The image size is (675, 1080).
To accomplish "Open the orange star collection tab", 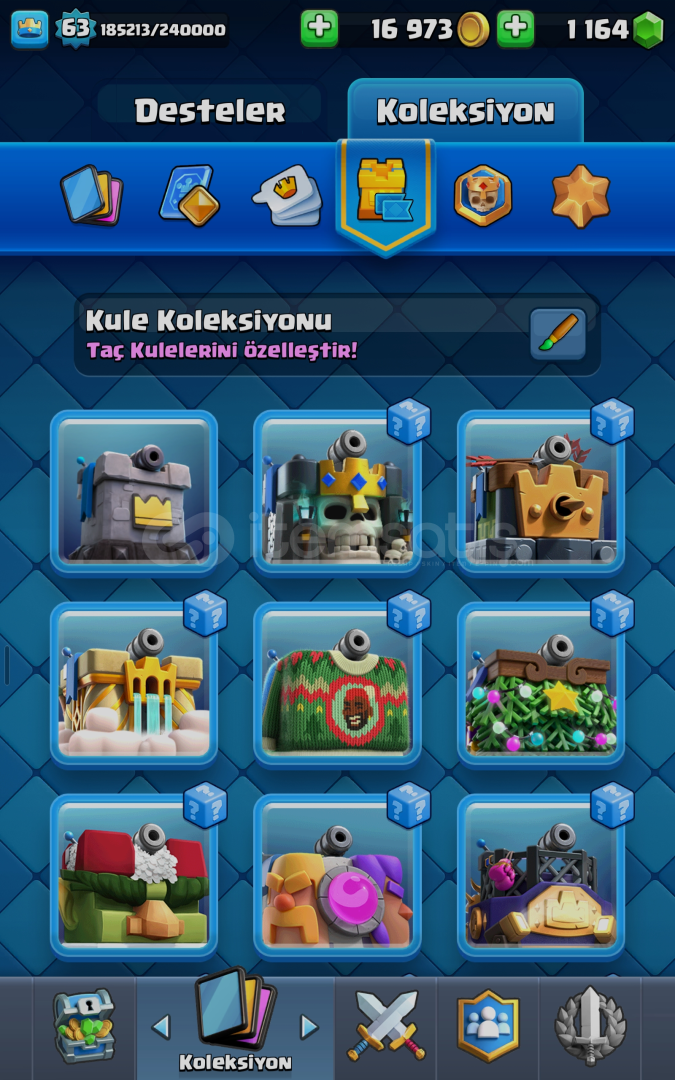I will 581,195.
